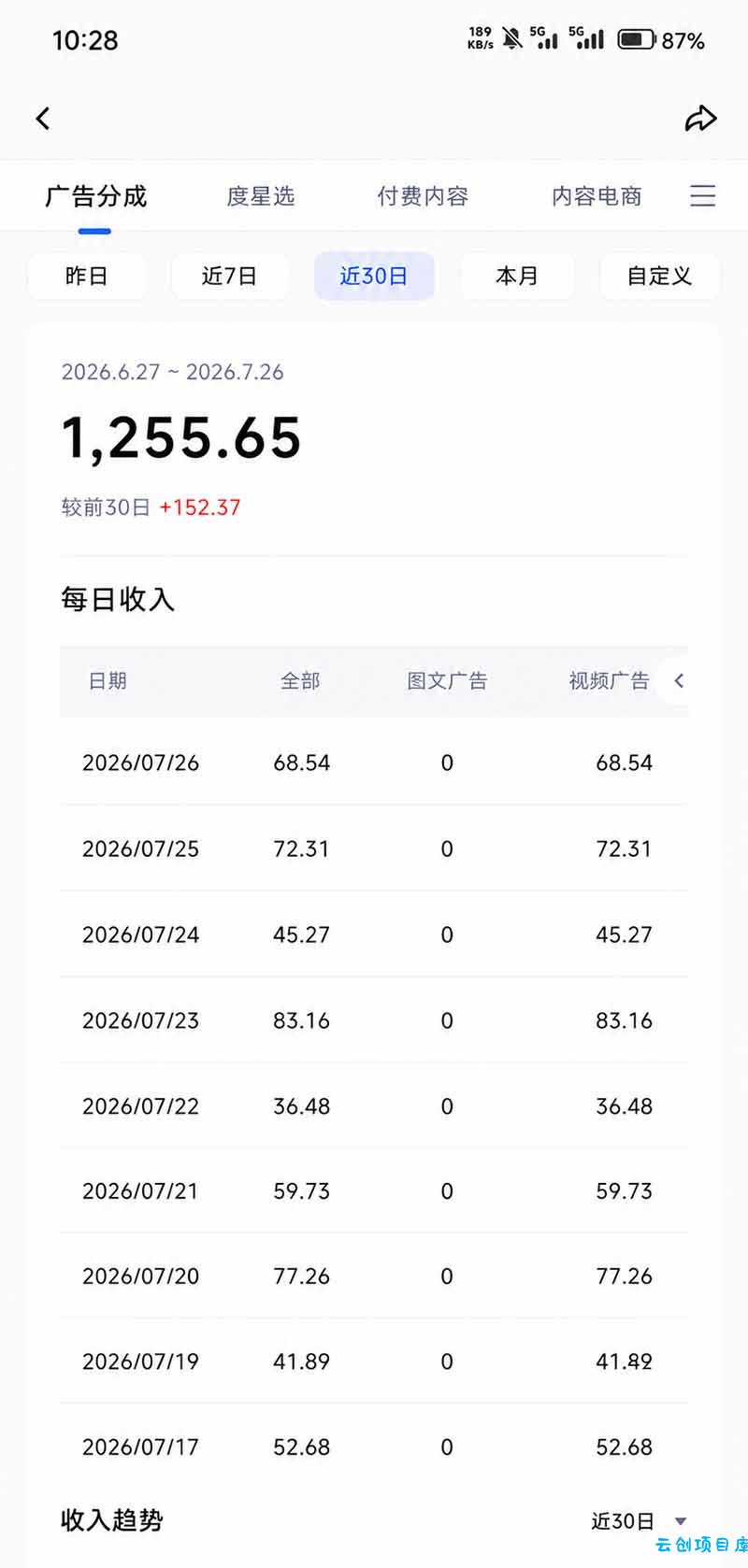The height and width of the screenshot is (1568, 748).
Task: Select the 广告分成 tab
Action: (x=96, y=196)
